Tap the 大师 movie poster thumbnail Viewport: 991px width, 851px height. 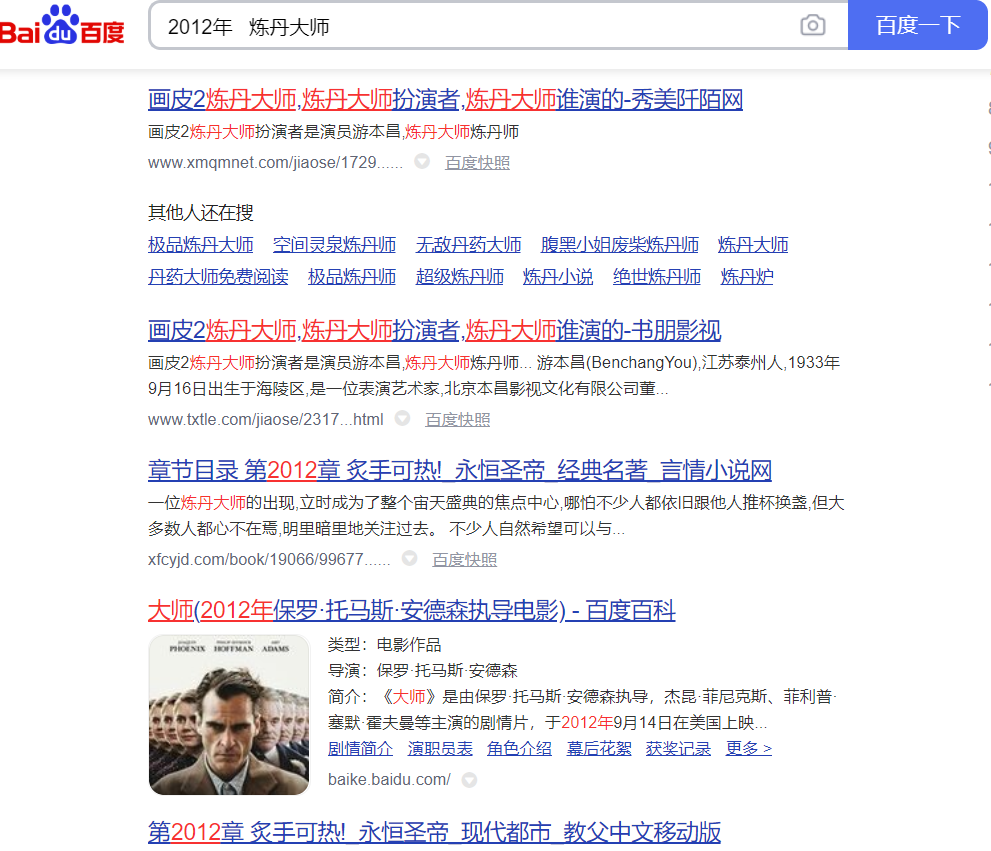click(x=229, y=714)
